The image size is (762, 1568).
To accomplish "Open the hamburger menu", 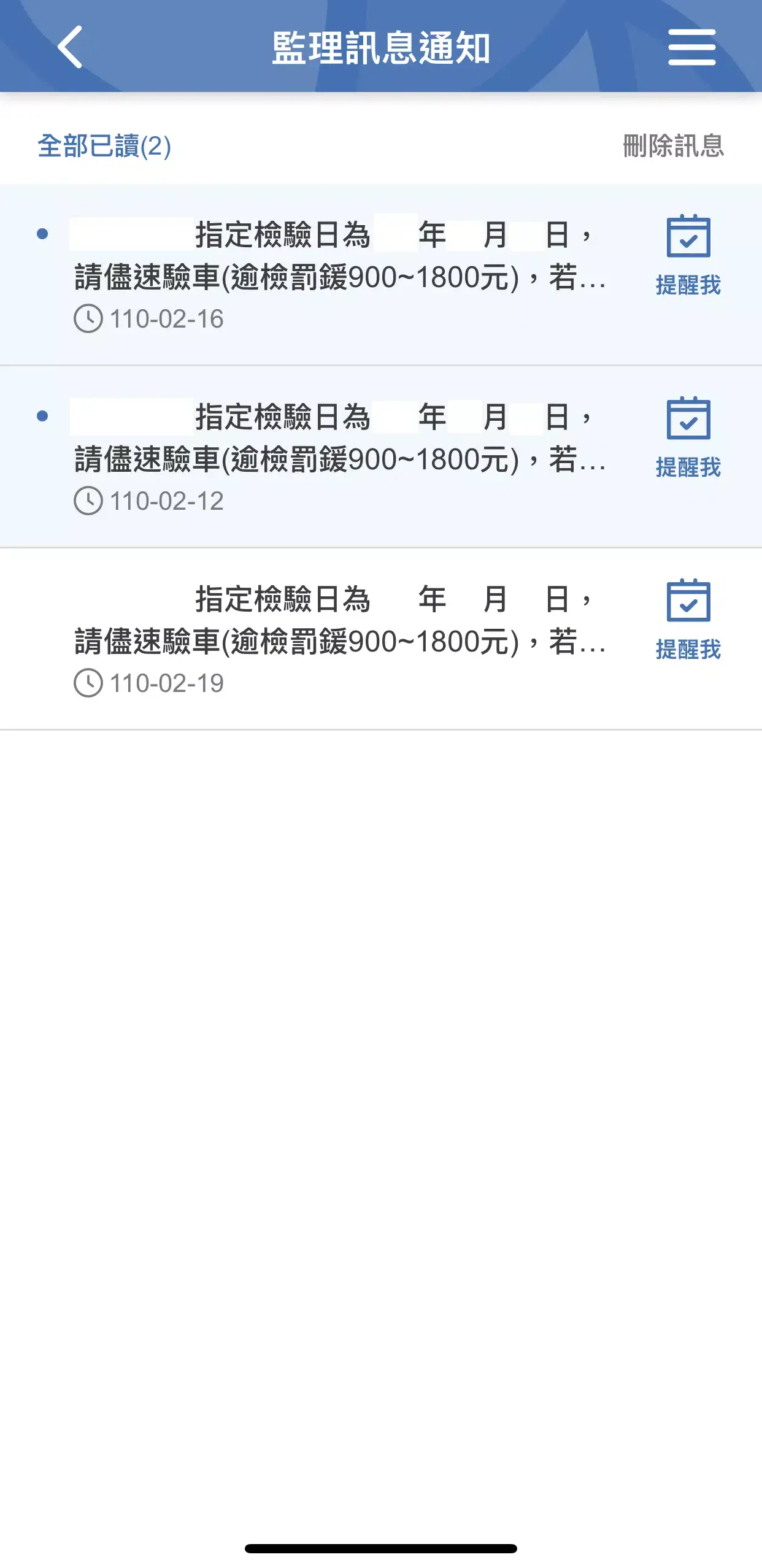I will [692, 48].
